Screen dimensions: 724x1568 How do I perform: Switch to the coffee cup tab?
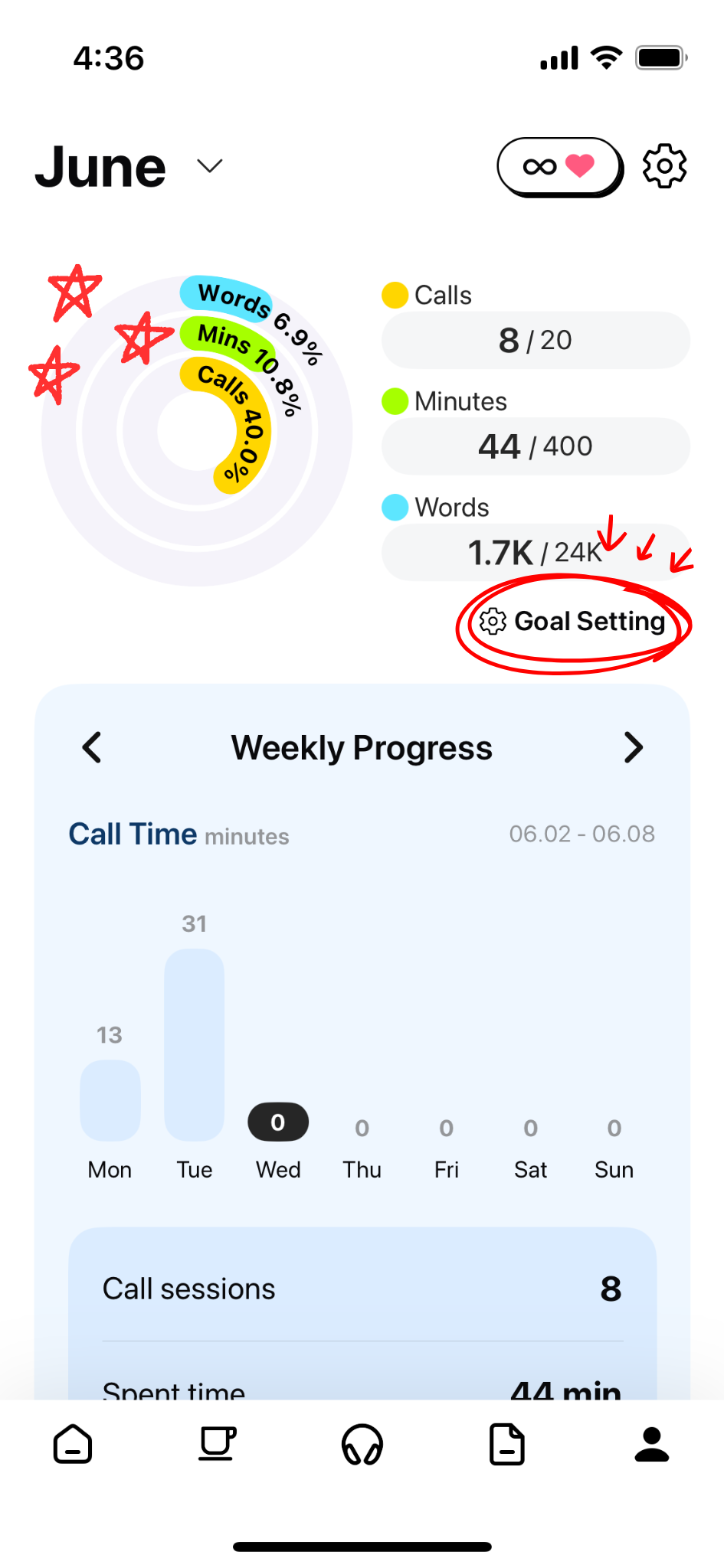(x=218, y=1445)
